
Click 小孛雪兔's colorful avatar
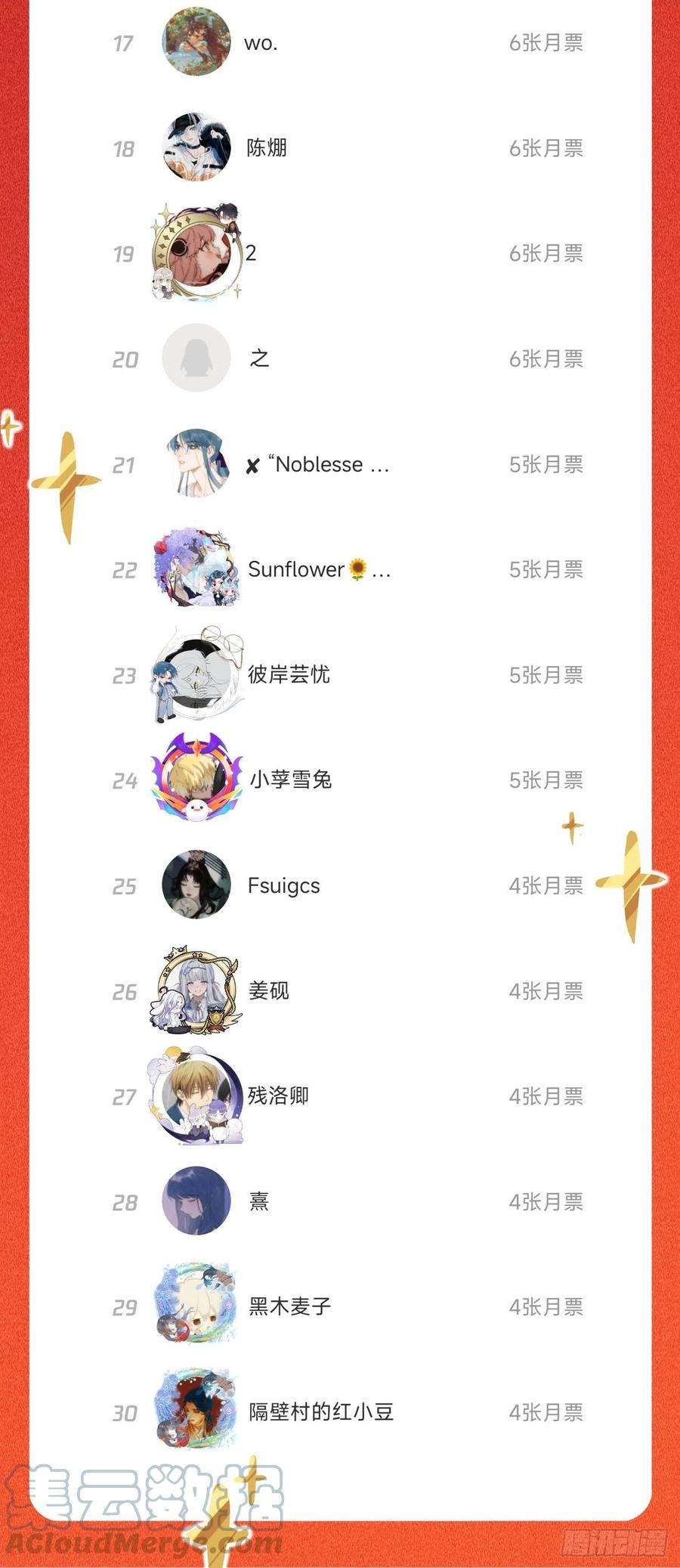pyautogui.click(x=196, y=780)
